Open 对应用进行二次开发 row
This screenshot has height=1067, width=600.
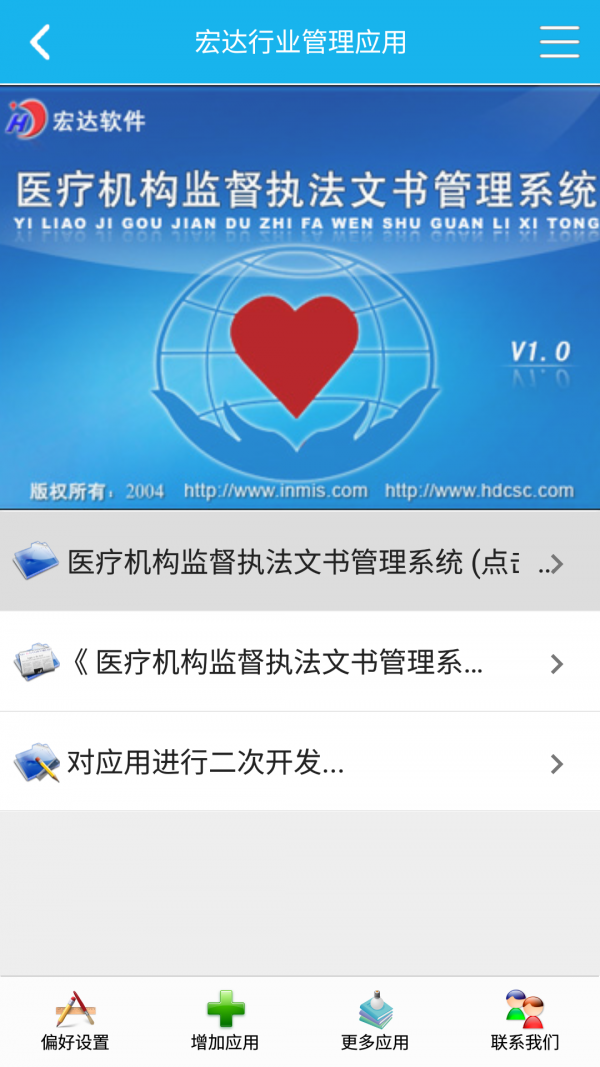[x=290, y=763]
